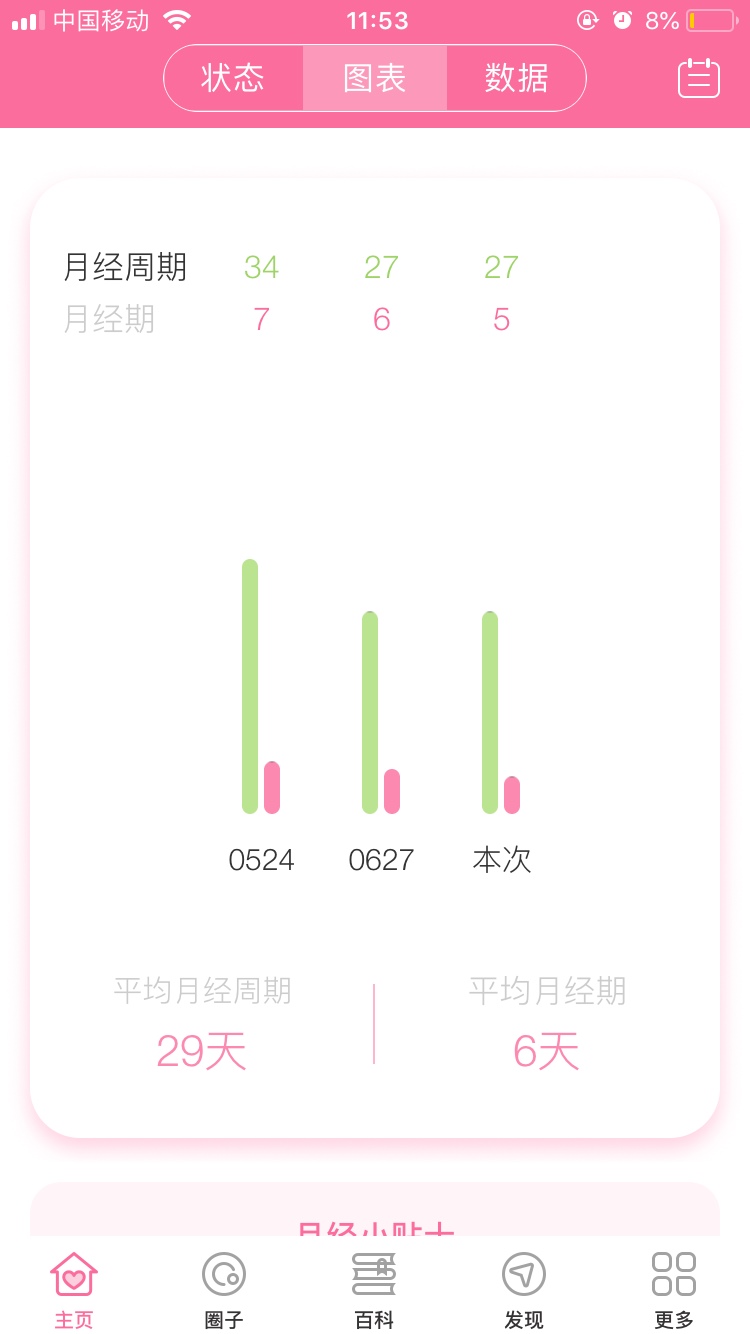Image resolution: width=750 pixels, height=1334 pixels.
Task: Open the 百科 tab
Action: point(374,1289)
